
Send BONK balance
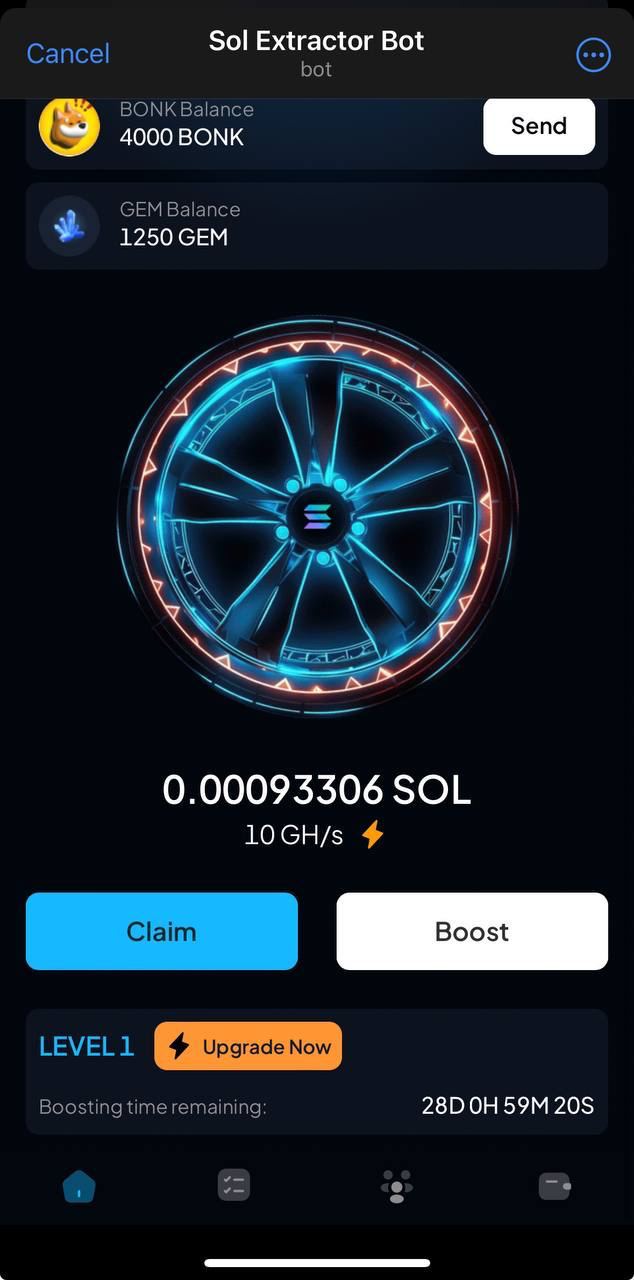tap(539, 126)
